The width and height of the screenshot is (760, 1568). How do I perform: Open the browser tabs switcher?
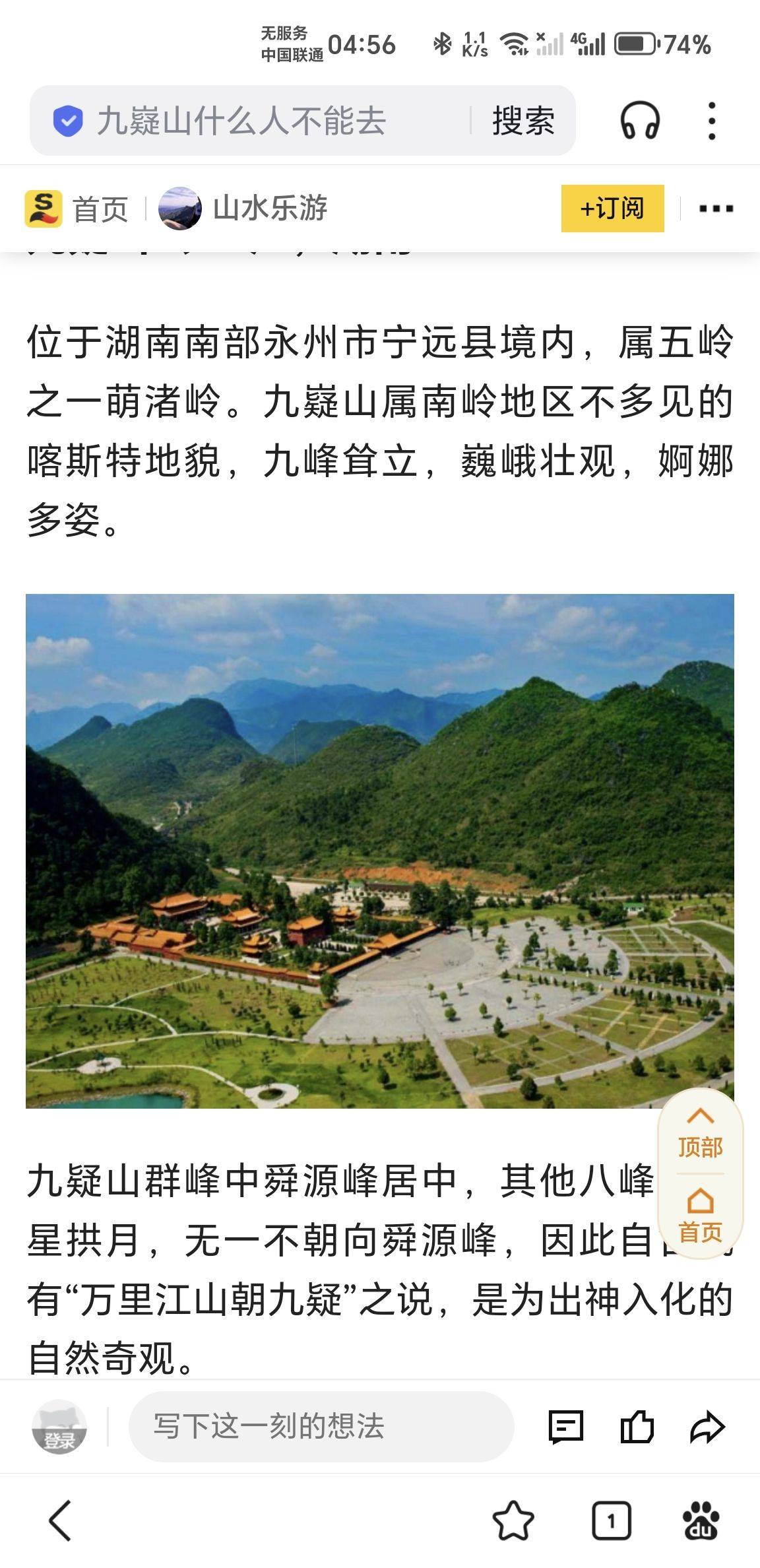click(611, 1520)
